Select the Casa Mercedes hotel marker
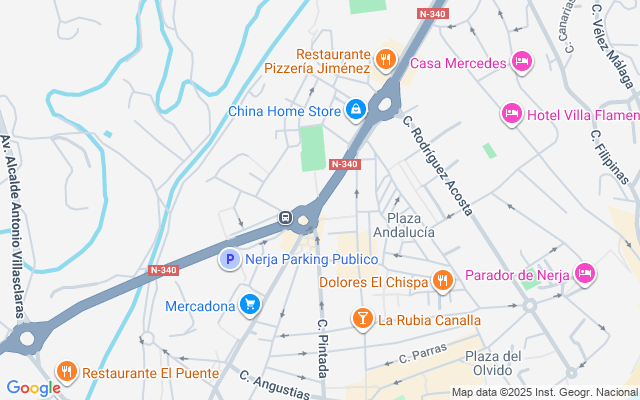 [x=522, y=62]
